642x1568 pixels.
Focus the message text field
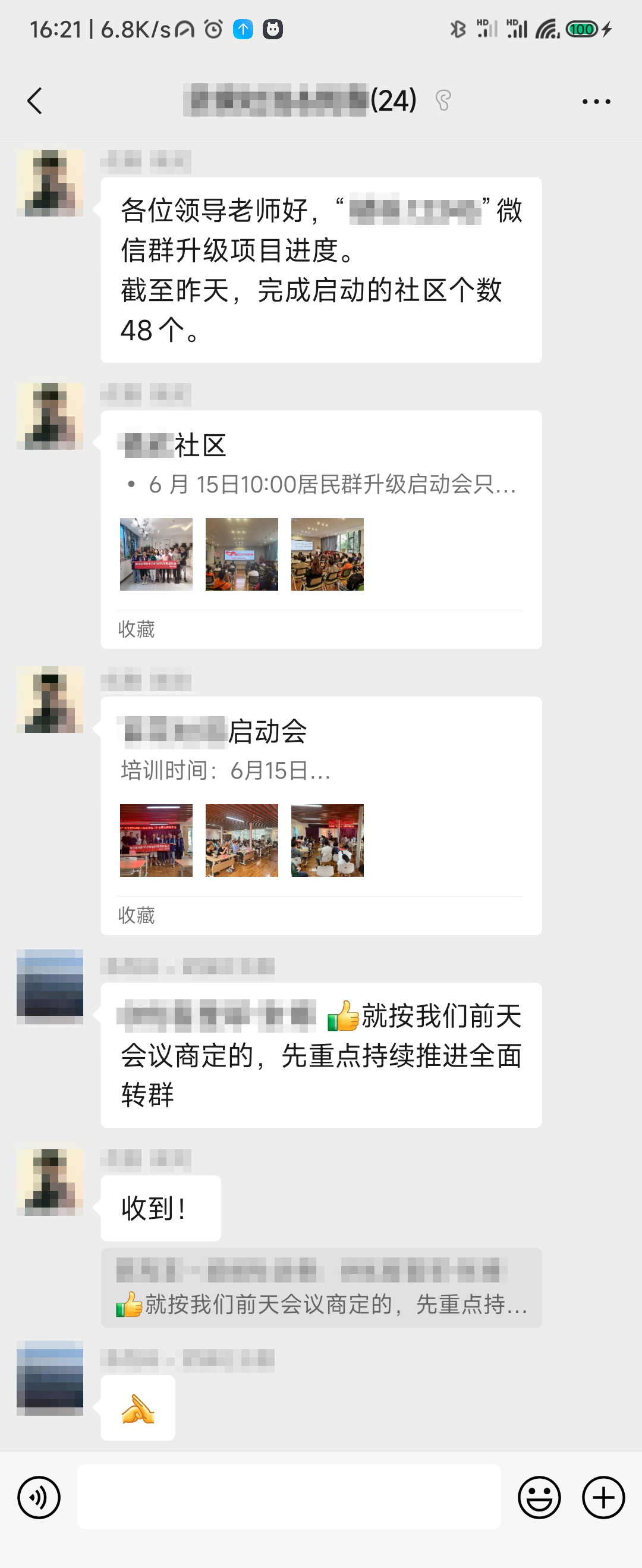click(288, 1496)
